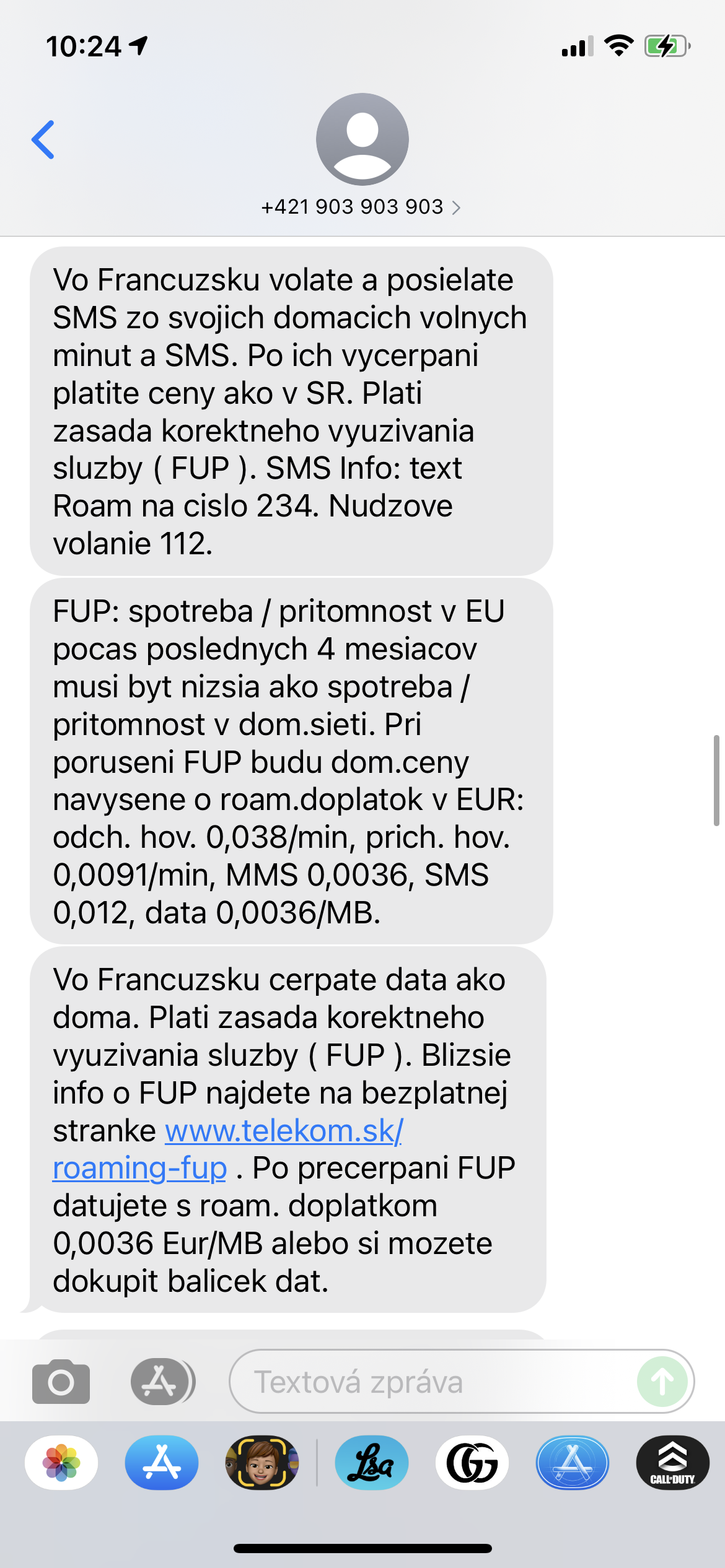Open the Call of Duty app icon
Screen dimensions: 725x1568
point(672,1463)
